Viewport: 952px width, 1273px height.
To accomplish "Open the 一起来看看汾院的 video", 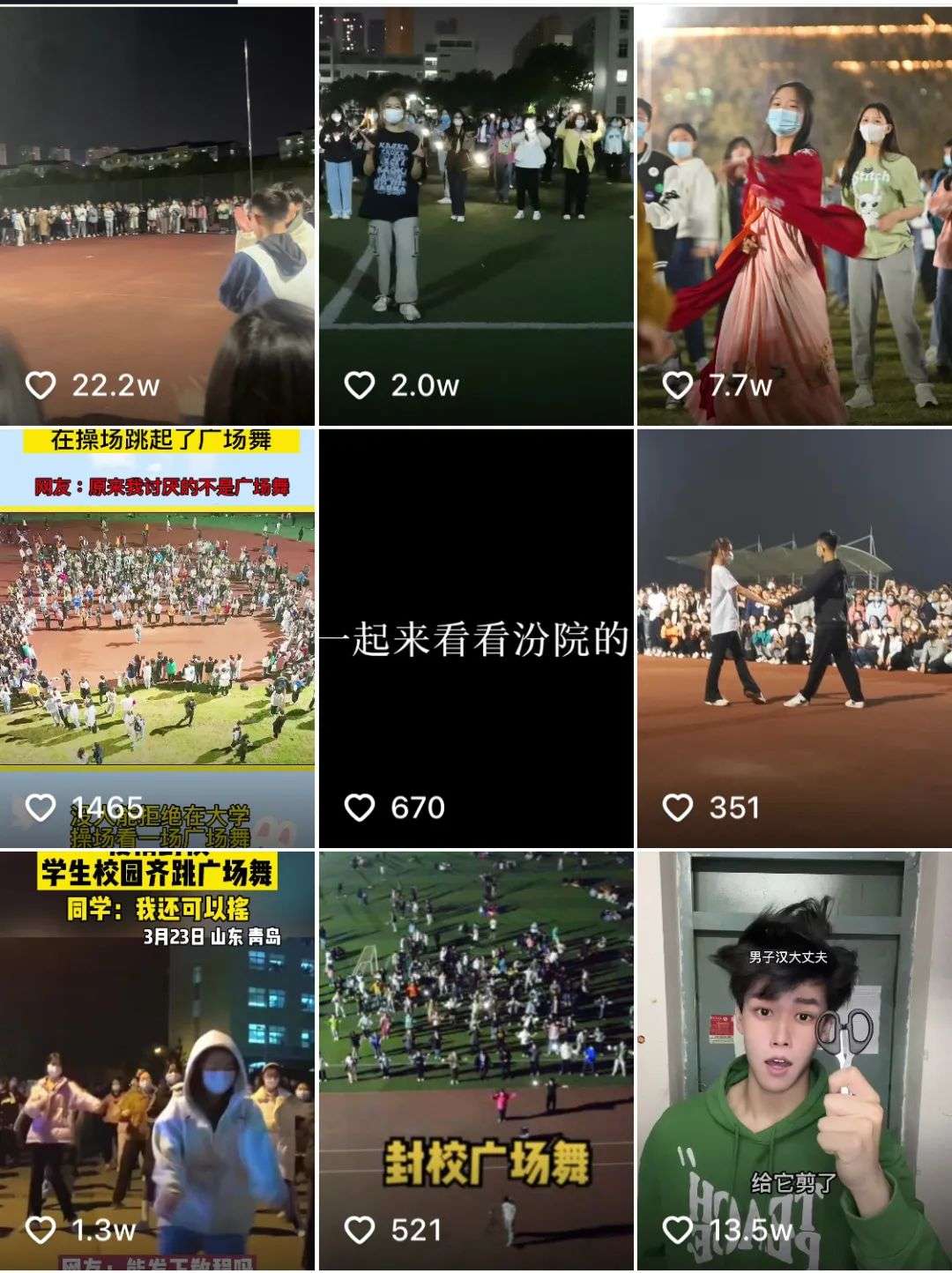I will point(476,637).
